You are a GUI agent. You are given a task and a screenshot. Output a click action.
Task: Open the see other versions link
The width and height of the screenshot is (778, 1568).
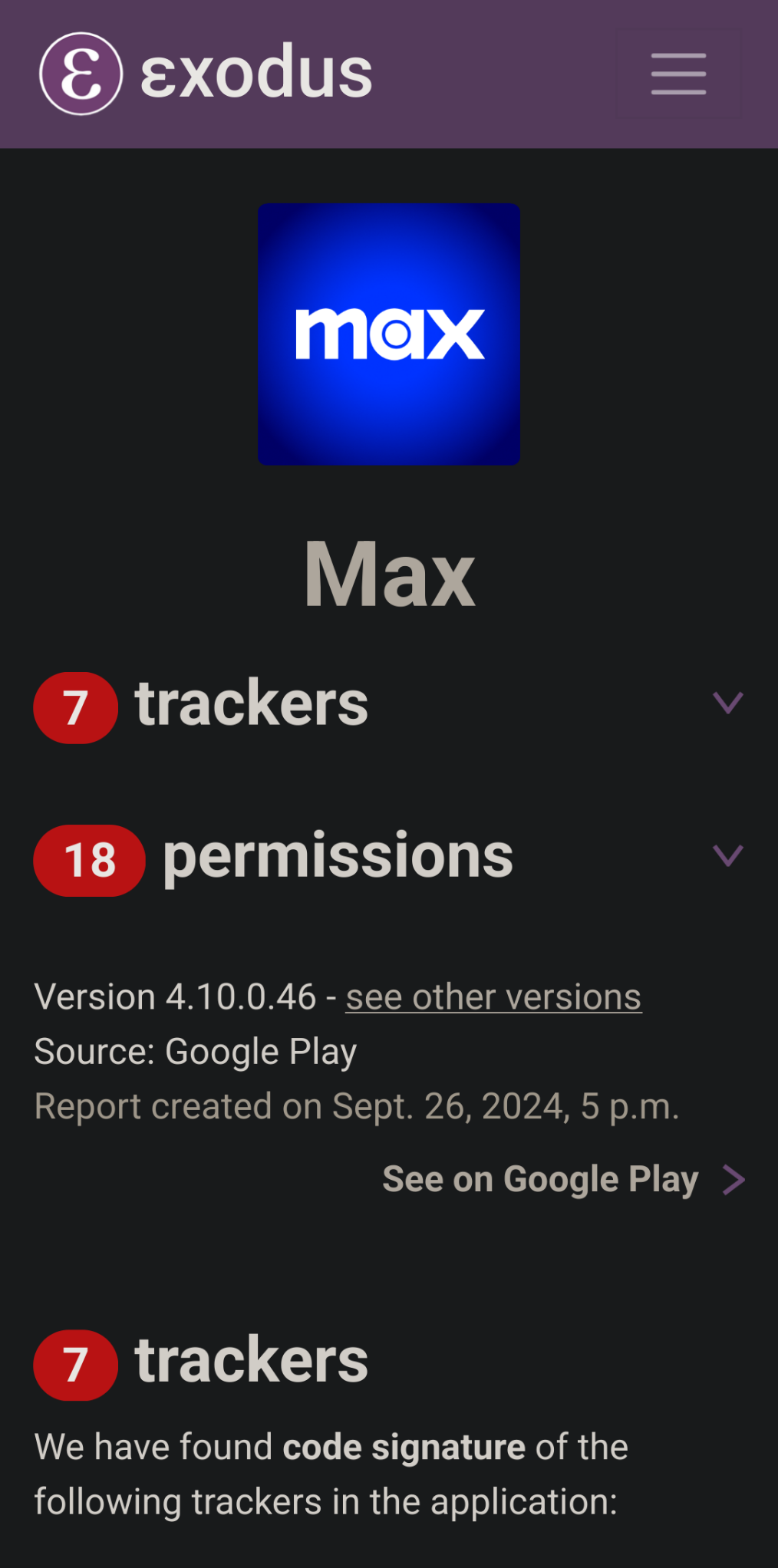point(493,997)
